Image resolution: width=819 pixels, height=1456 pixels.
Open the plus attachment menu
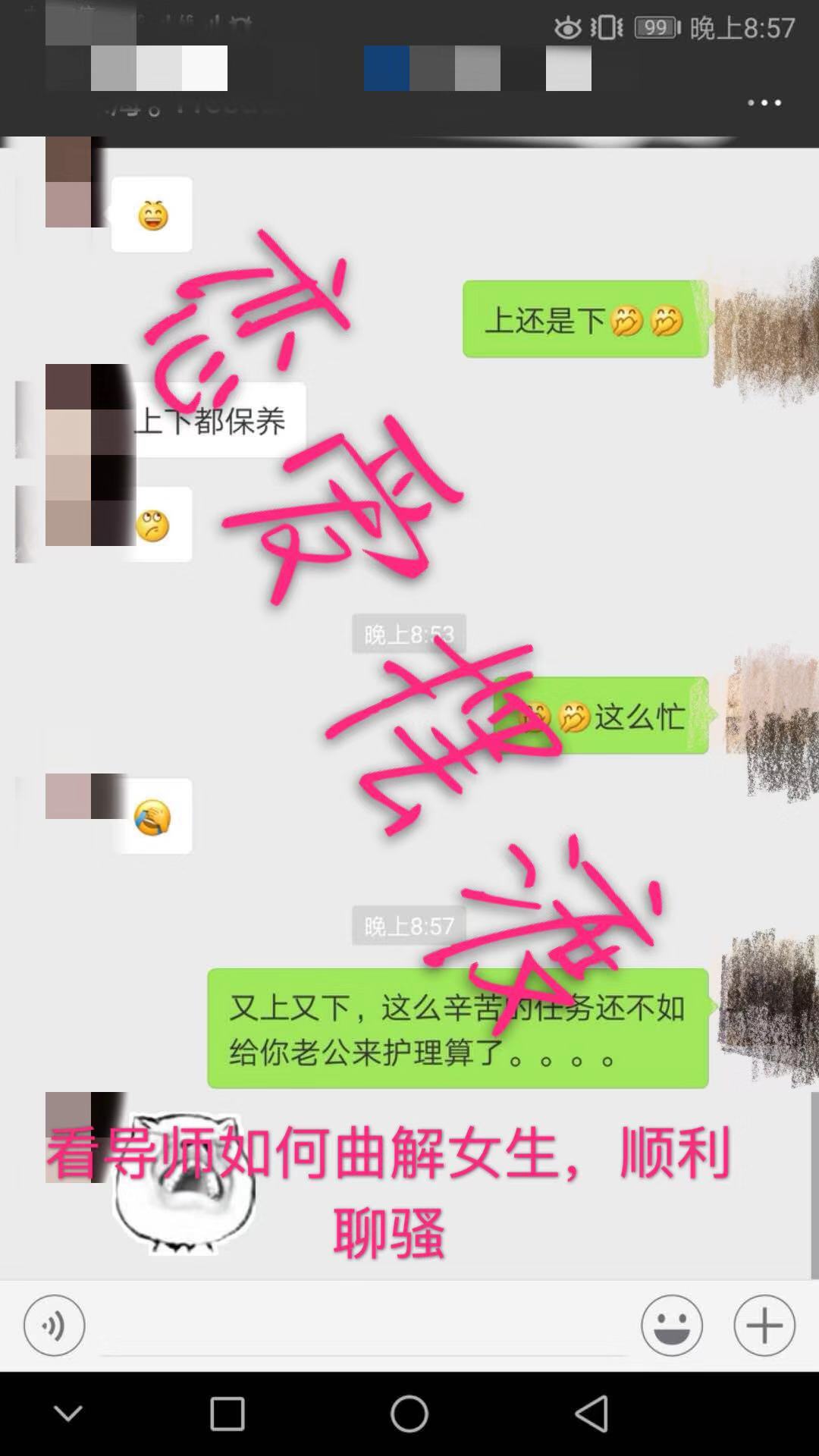pos(764,1326)
